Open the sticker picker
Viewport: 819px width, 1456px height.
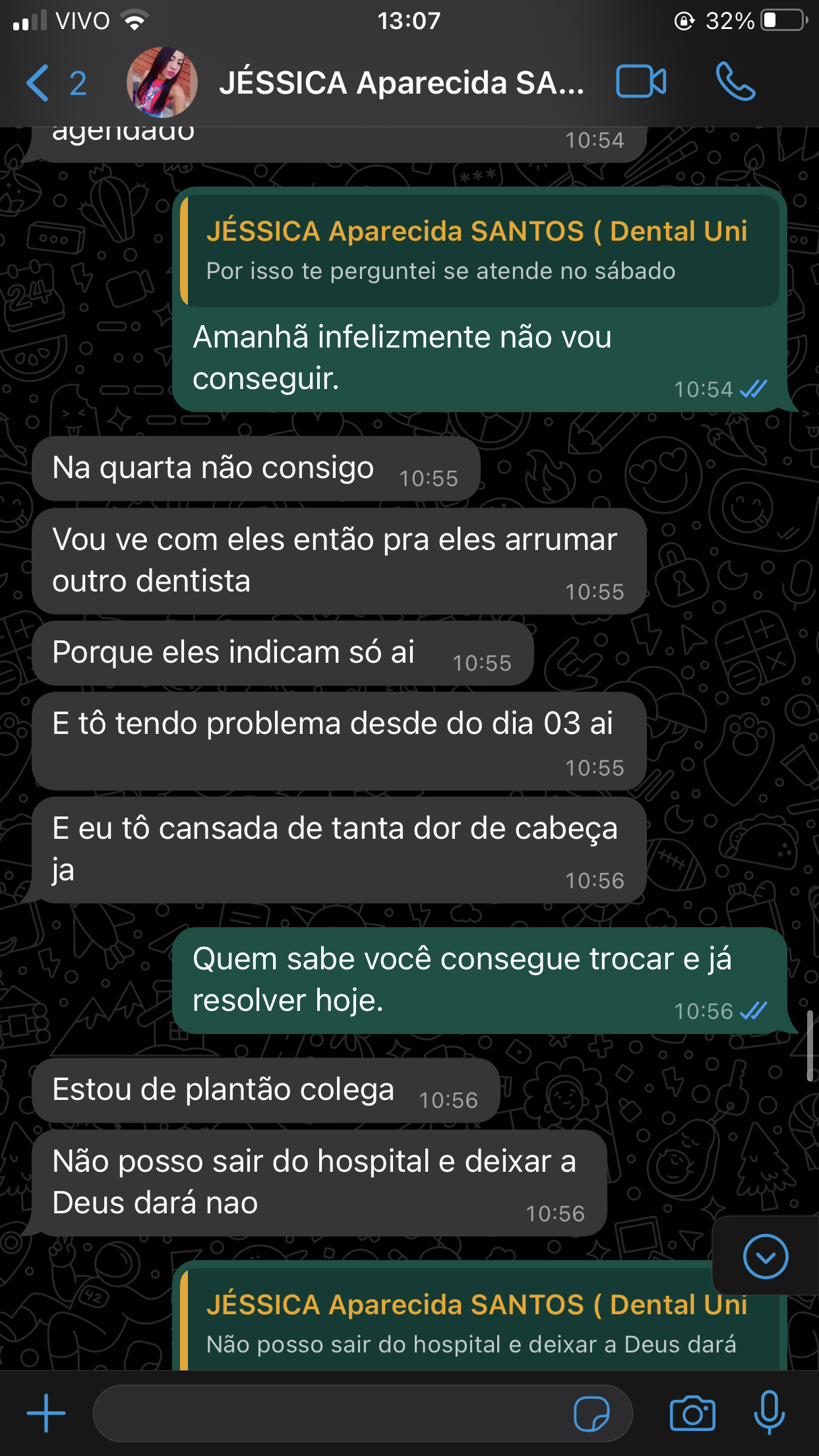click(591, 1414)
